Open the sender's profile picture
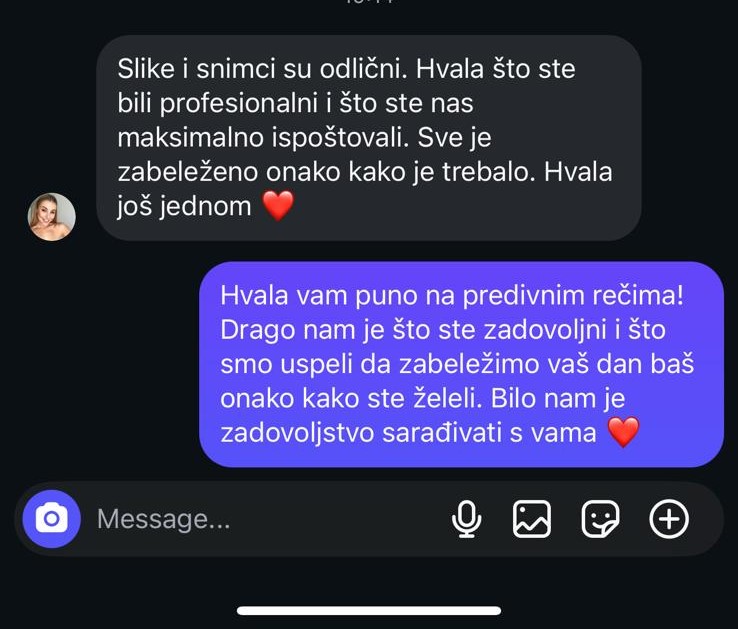738x629 pixels. [51, 217]
